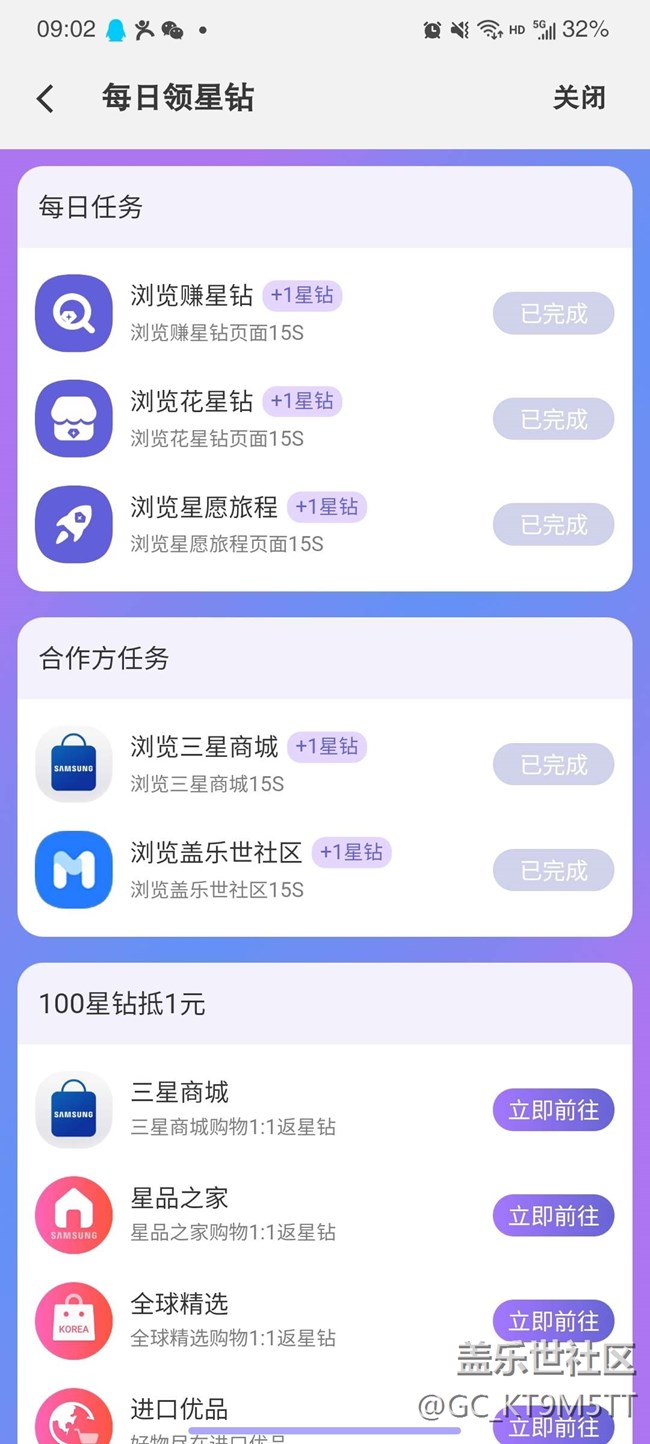Tap 已完成 button for 浏览盖乐世社区
The width and height of the screenshot is (650, 1444).
point(553,871)
